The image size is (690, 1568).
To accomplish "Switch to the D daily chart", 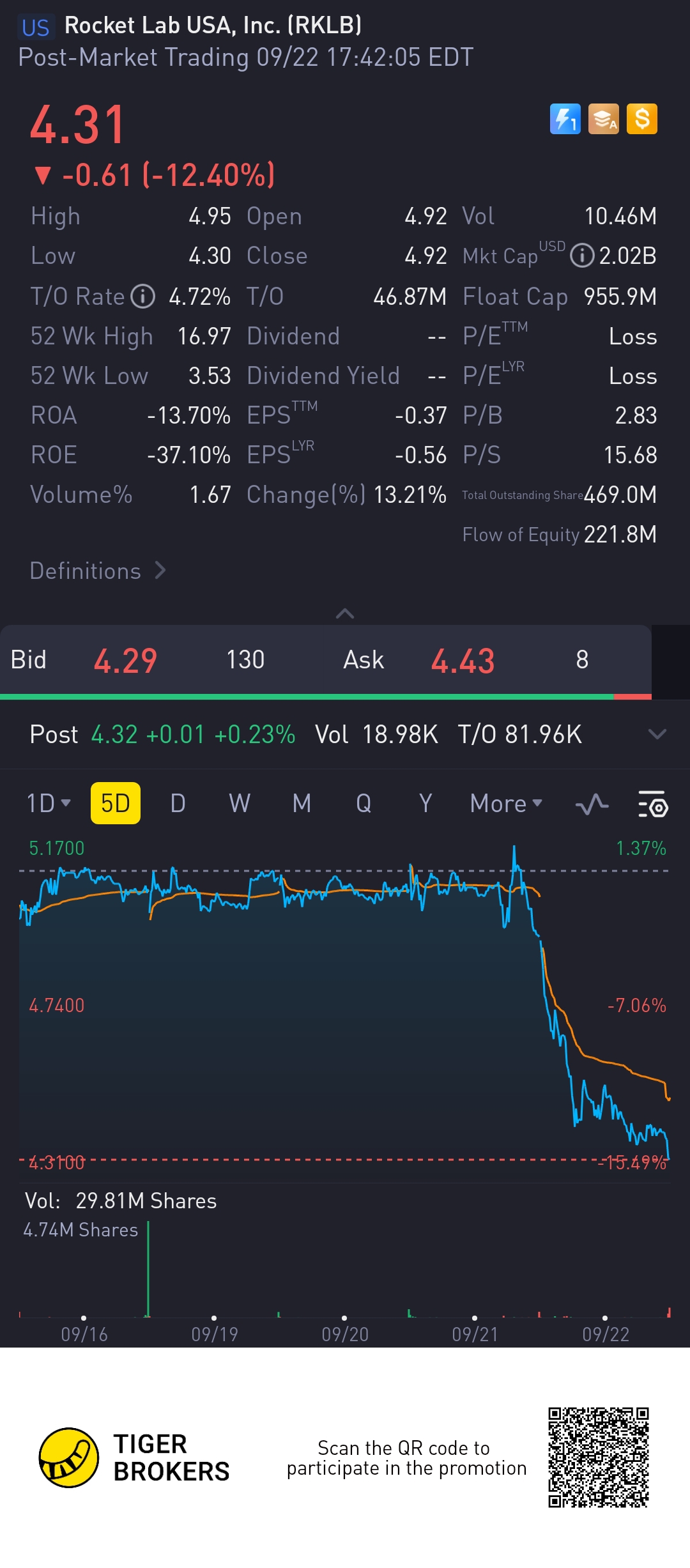I will pos(178,803).
